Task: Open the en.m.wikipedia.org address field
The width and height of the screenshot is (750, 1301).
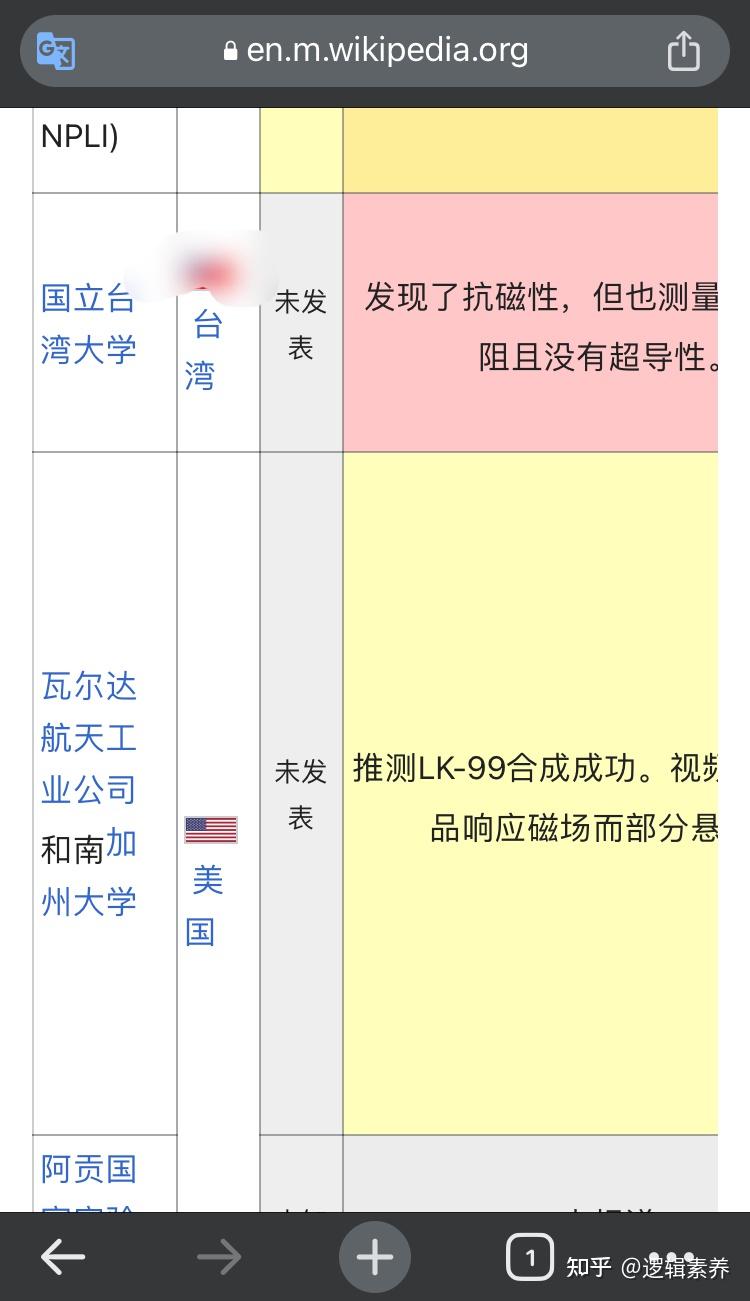Action: click(x=376, y=50)
